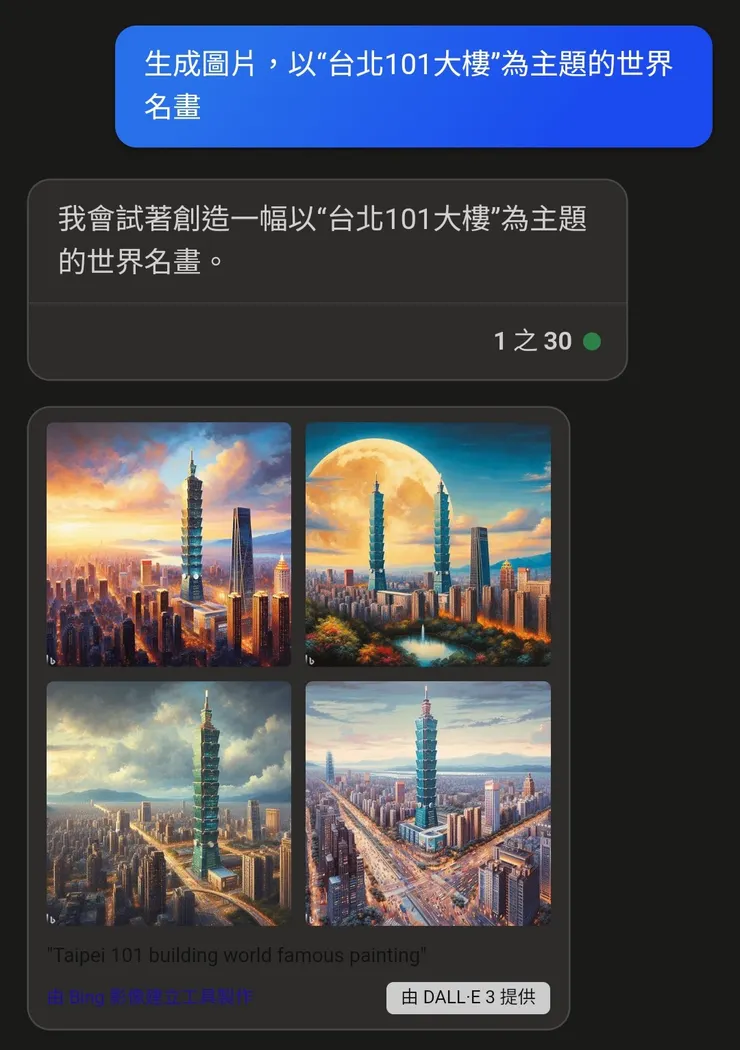Select the sunset Taipei 101 image
The image size is (740, 1050).
pos(168,543)
